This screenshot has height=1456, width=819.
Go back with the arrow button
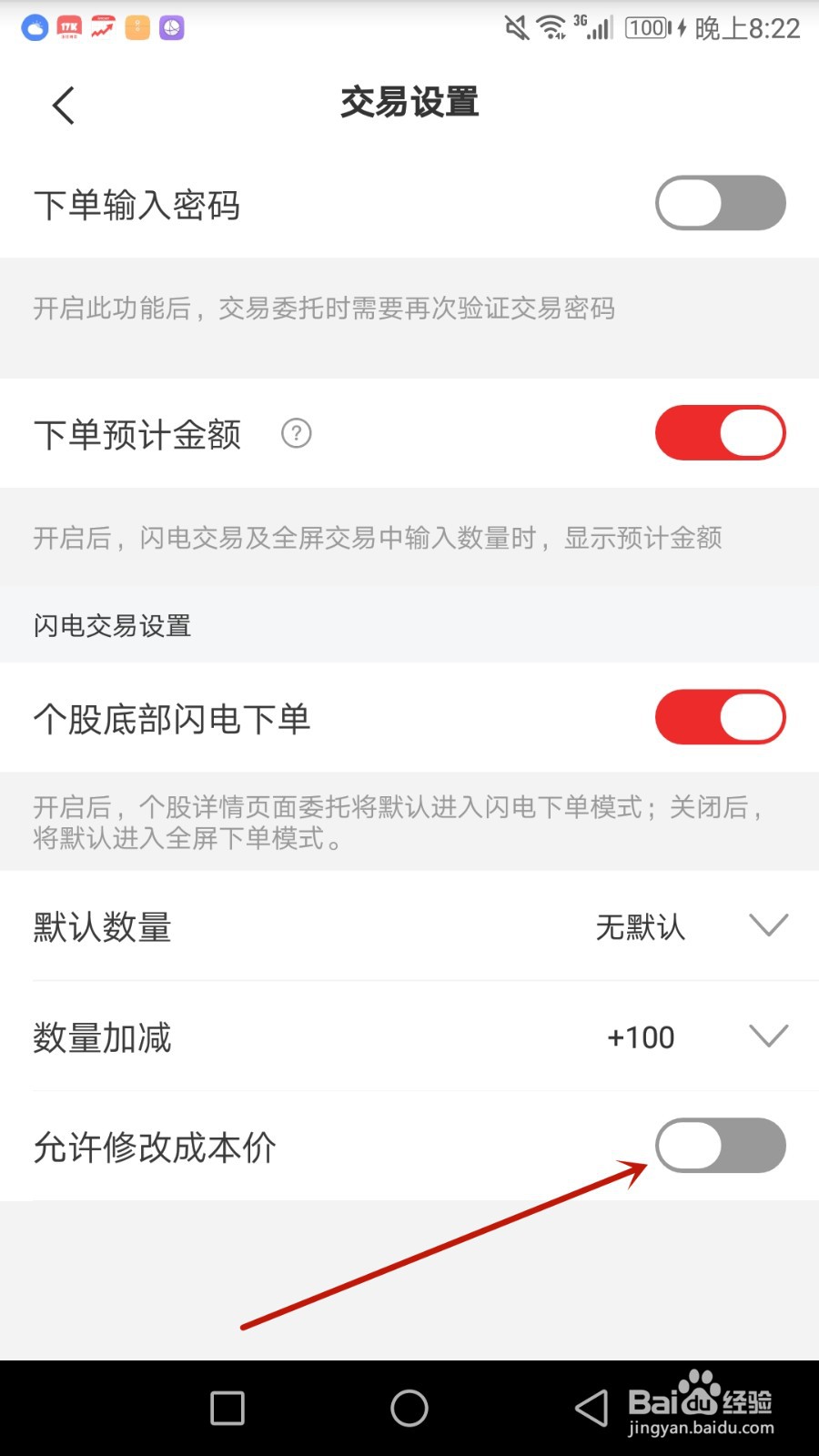pyautogui.click(x=62, y=105)
